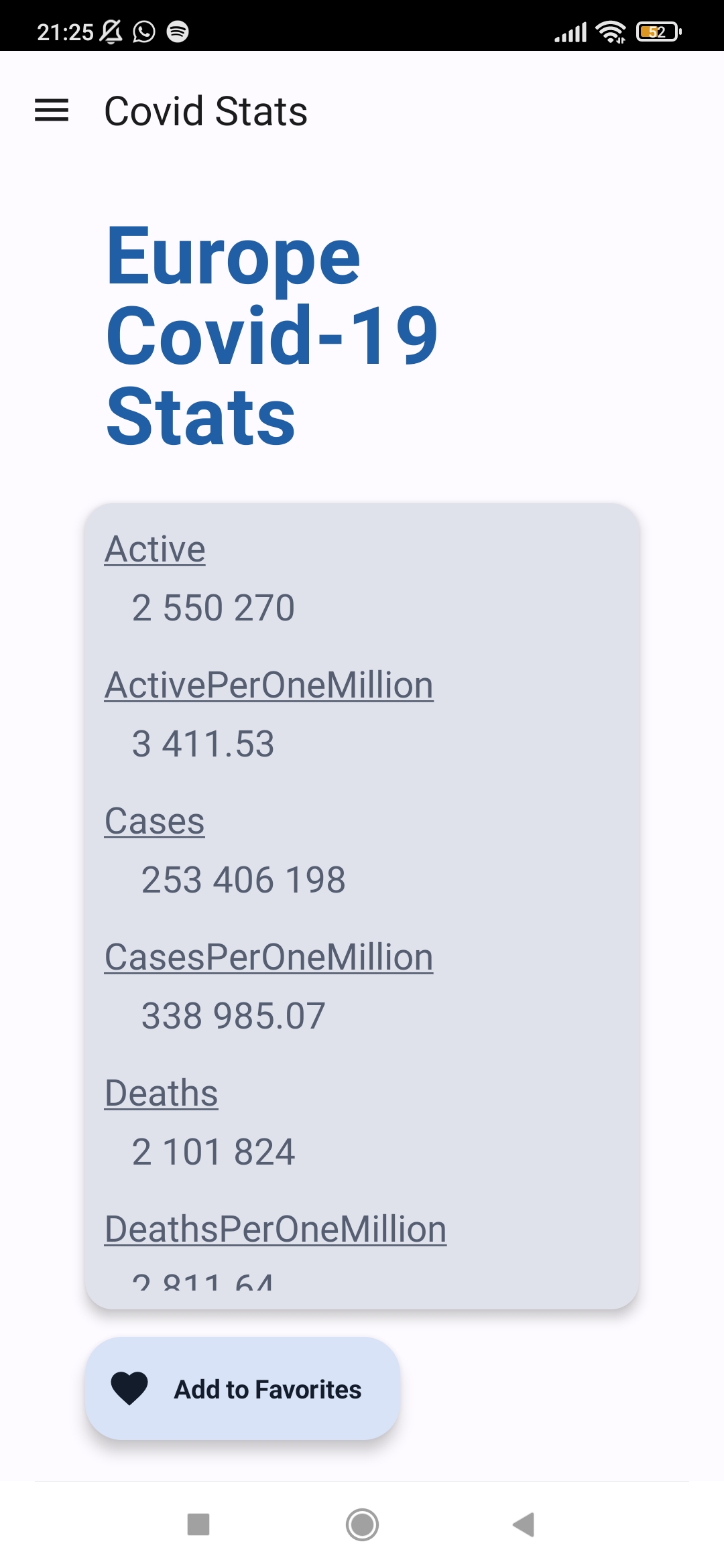The width and height of the screenshot is (724, 1568).
Task: Open the hamburger drawer menu
Action: pyautogui.click(x=52, y=111)
